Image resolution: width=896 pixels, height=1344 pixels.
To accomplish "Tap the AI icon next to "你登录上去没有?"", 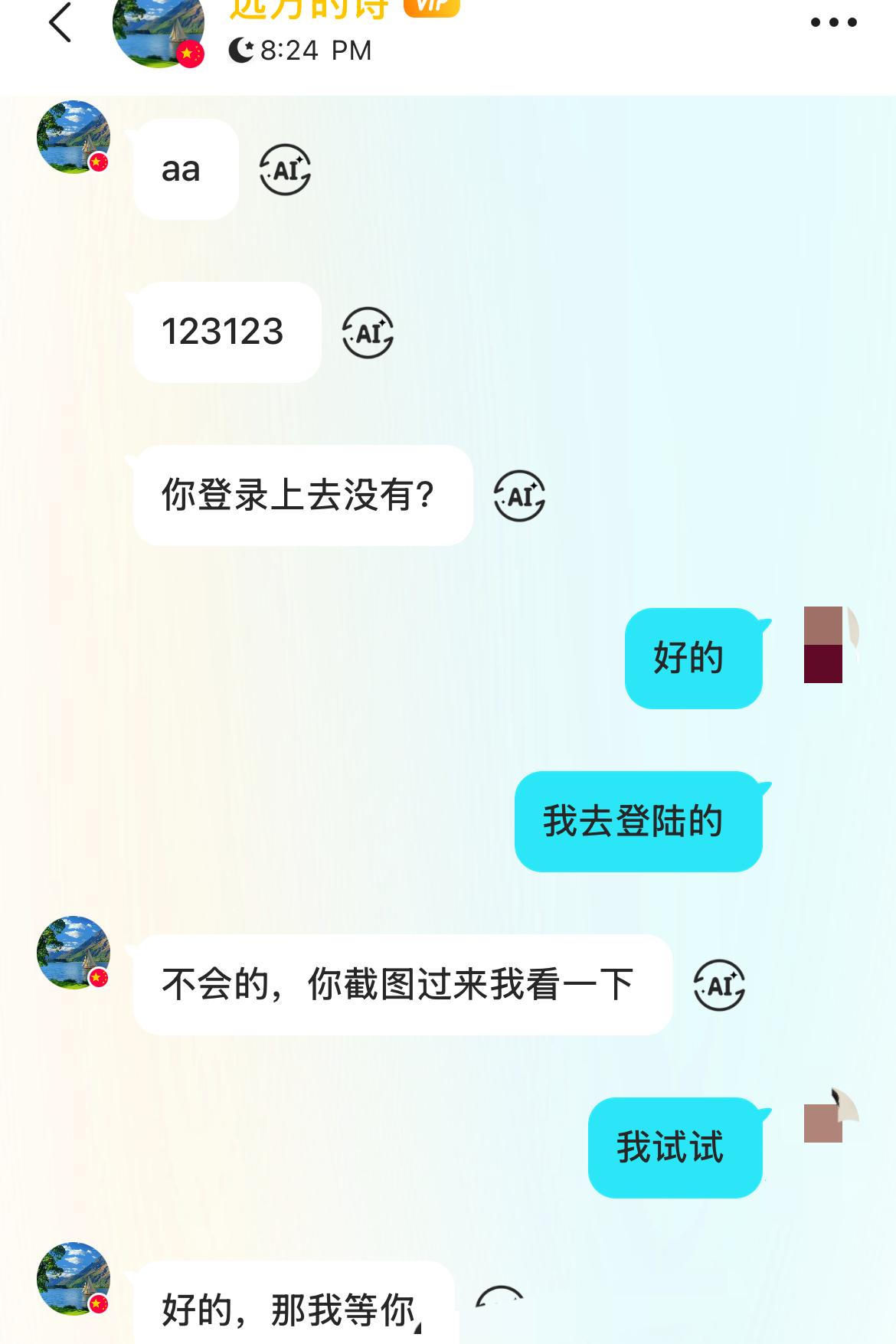I will point(521,496).
